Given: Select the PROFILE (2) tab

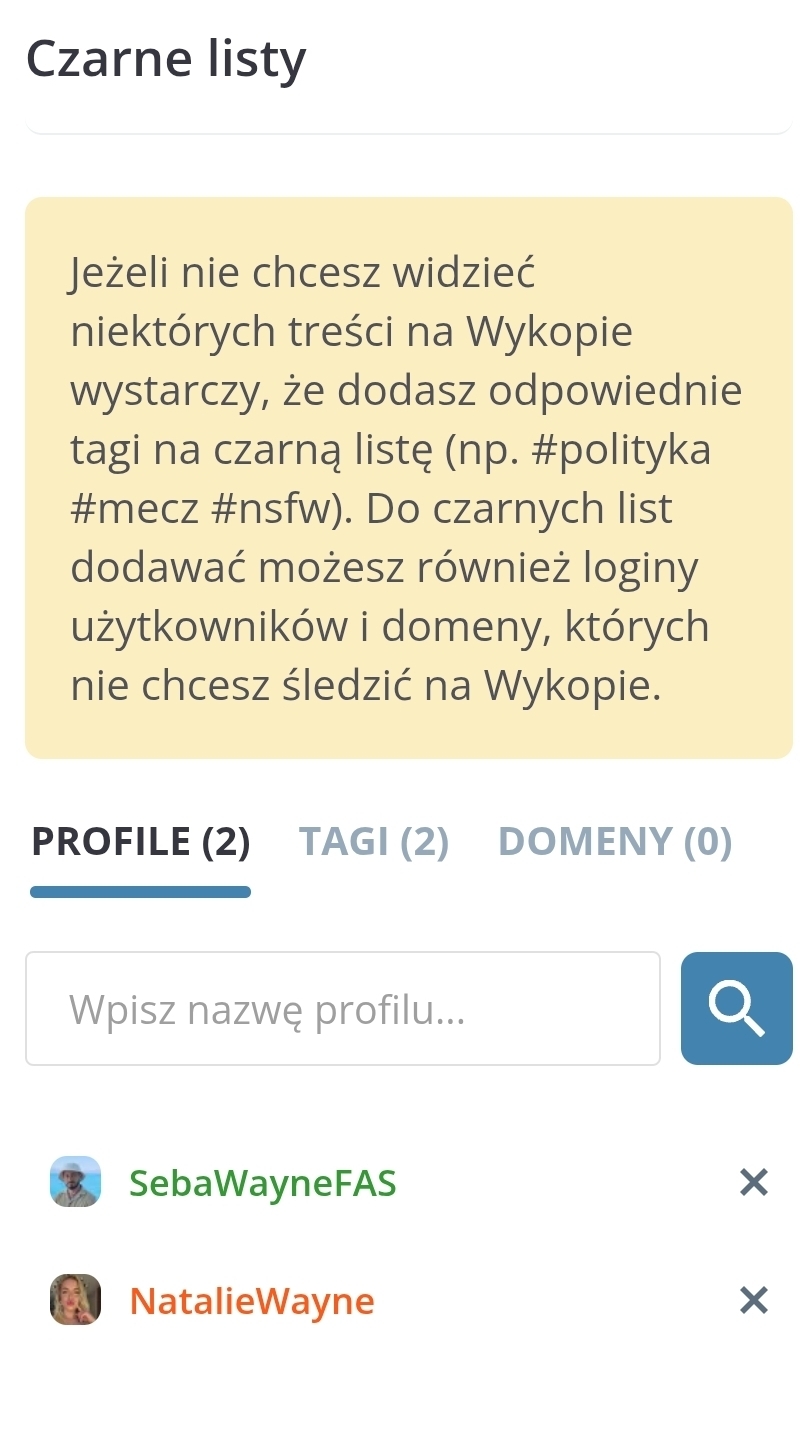Looking at the screenshot, I should (x=141, y=842).
